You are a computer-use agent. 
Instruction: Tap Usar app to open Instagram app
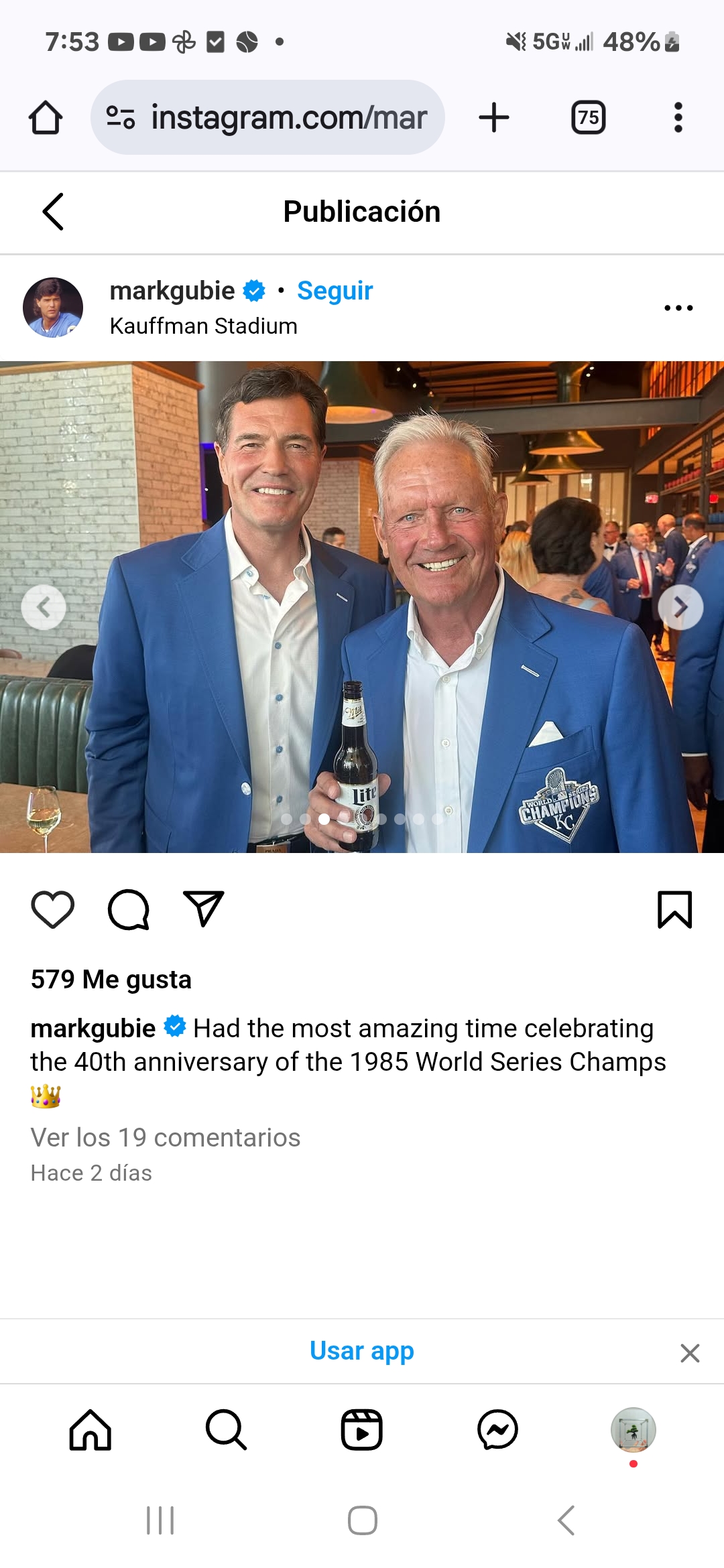click(x=361, y=1351)
